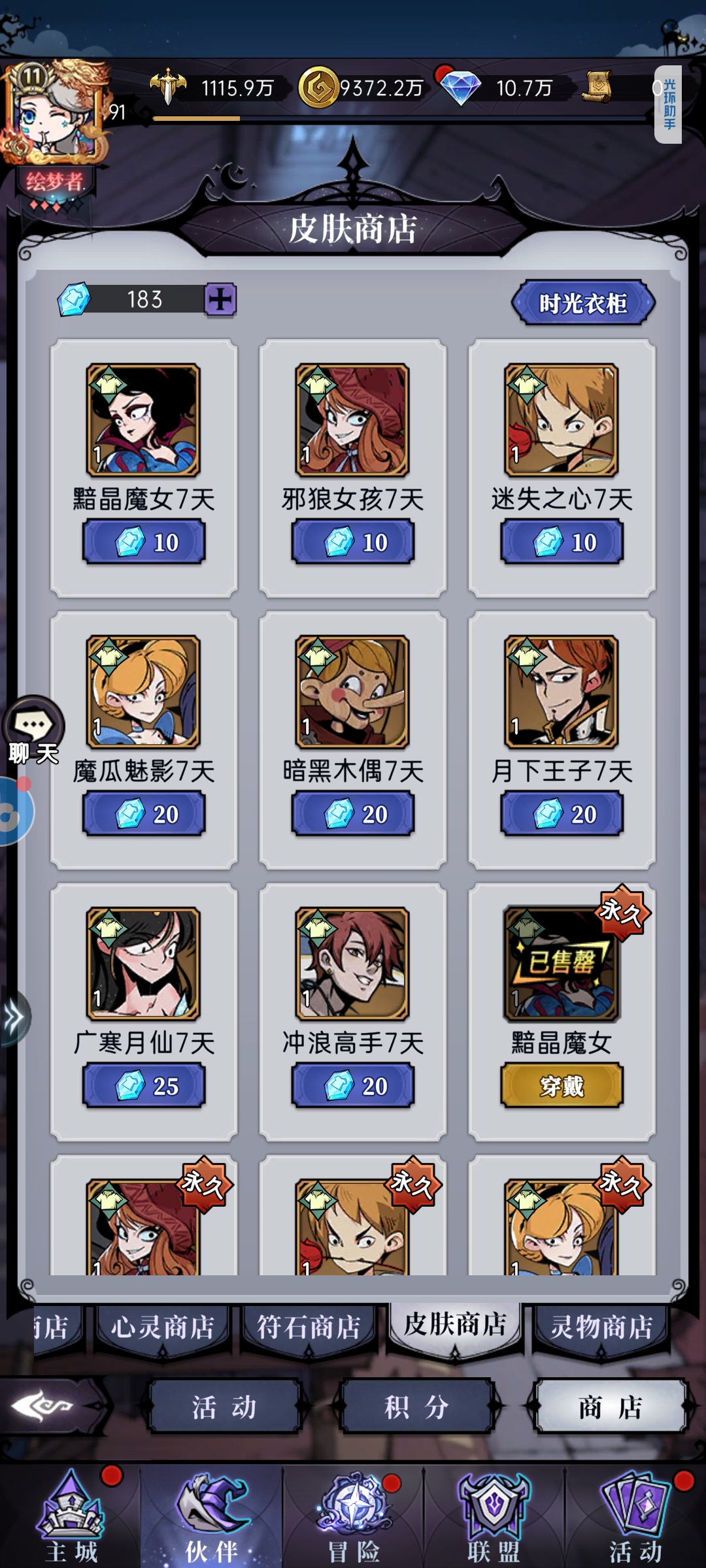This screenshot has width=706, height=1568.
Task: Switch to the 心灵商店 tab
Action: pos(163,1327)
